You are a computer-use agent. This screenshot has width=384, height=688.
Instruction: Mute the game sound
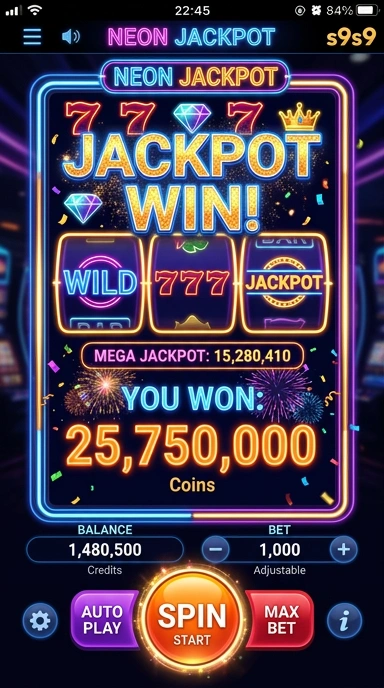(x=71, y=37)
